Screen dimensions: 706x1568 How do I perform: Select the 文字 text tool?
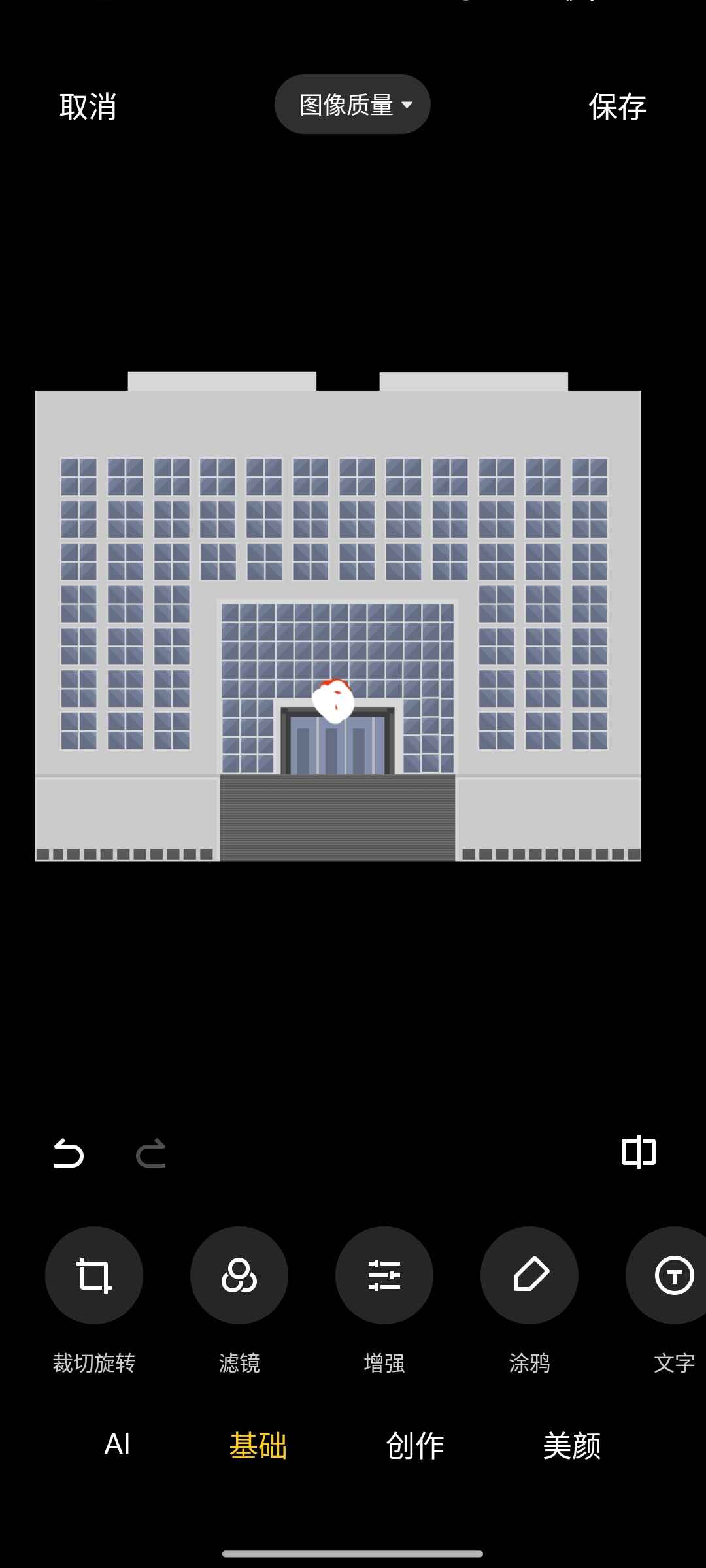click(667, 1275)
